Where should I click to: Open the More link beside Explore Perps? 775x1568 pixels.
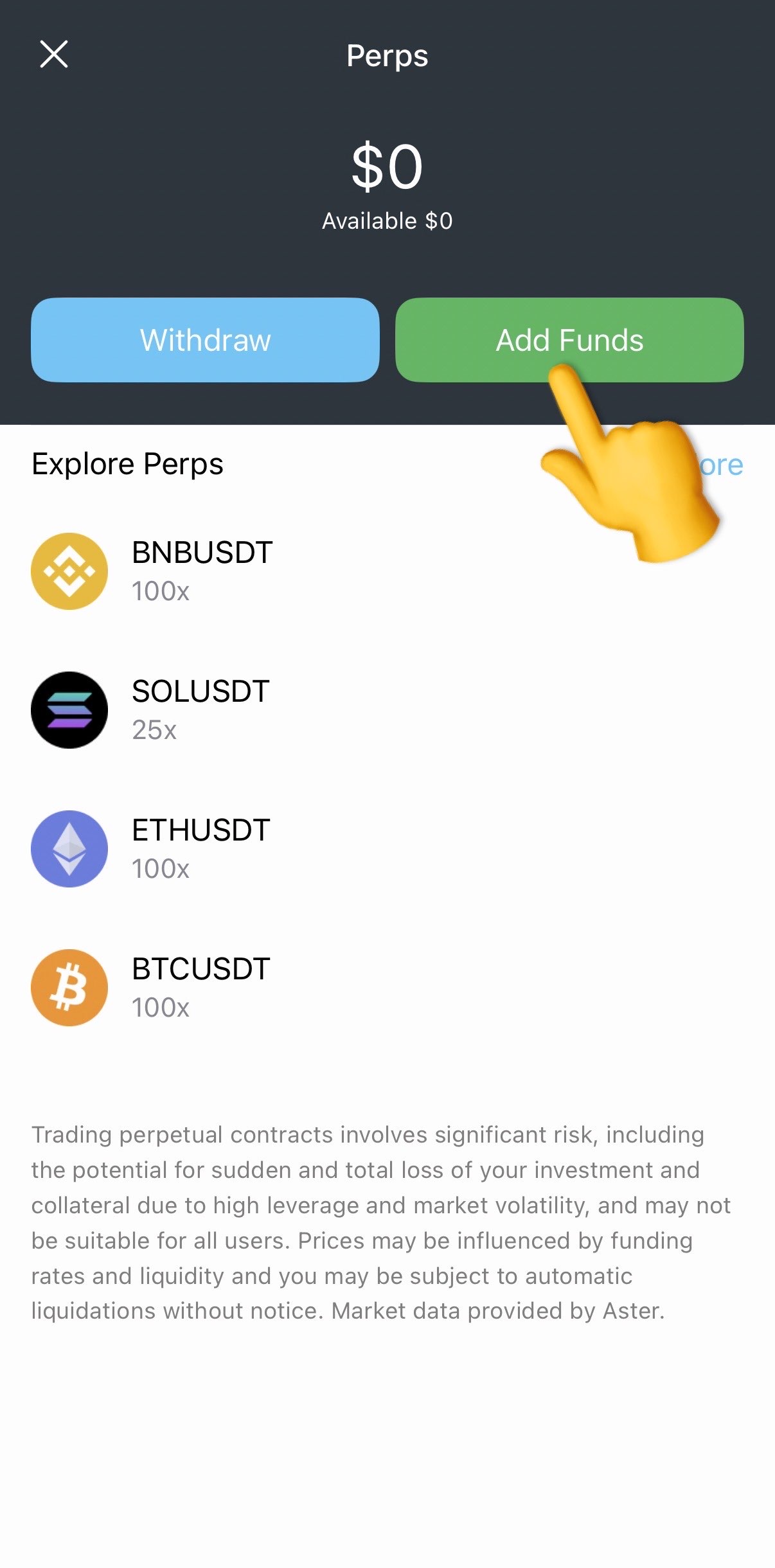(x=723, y=465)
